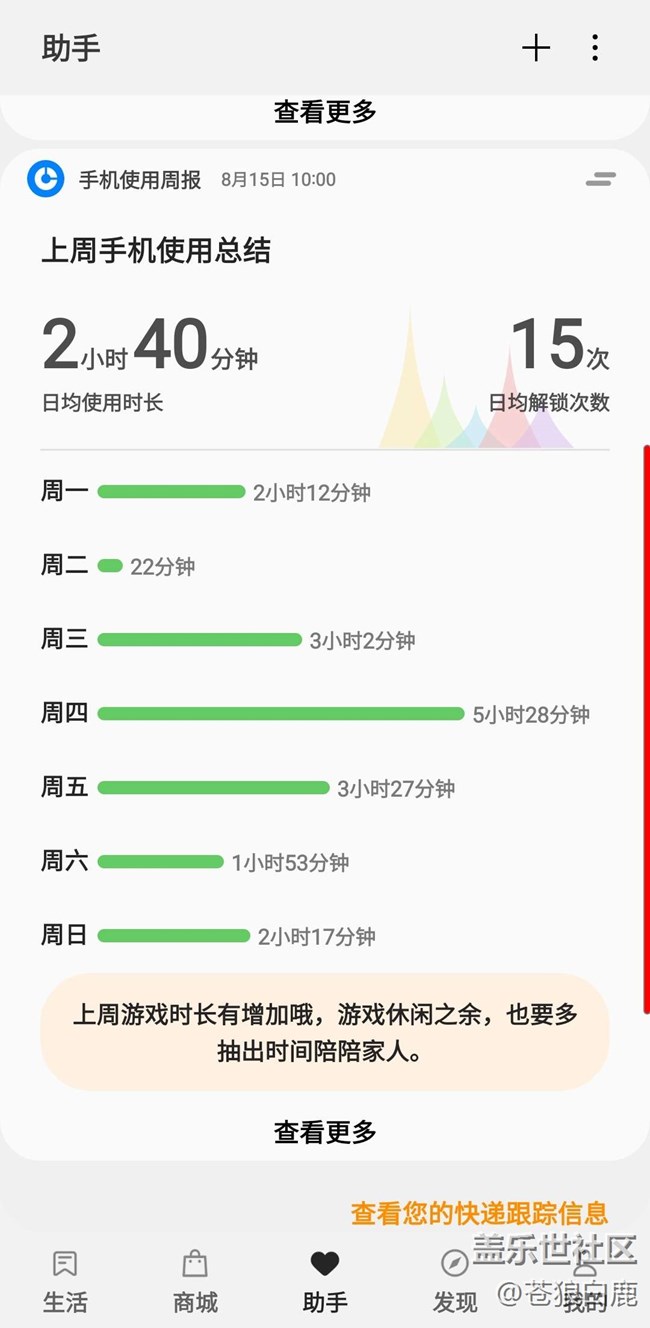Tap the plus icon in the top bar
Screen dimensions: 650x1328
[x=536, y=48]
